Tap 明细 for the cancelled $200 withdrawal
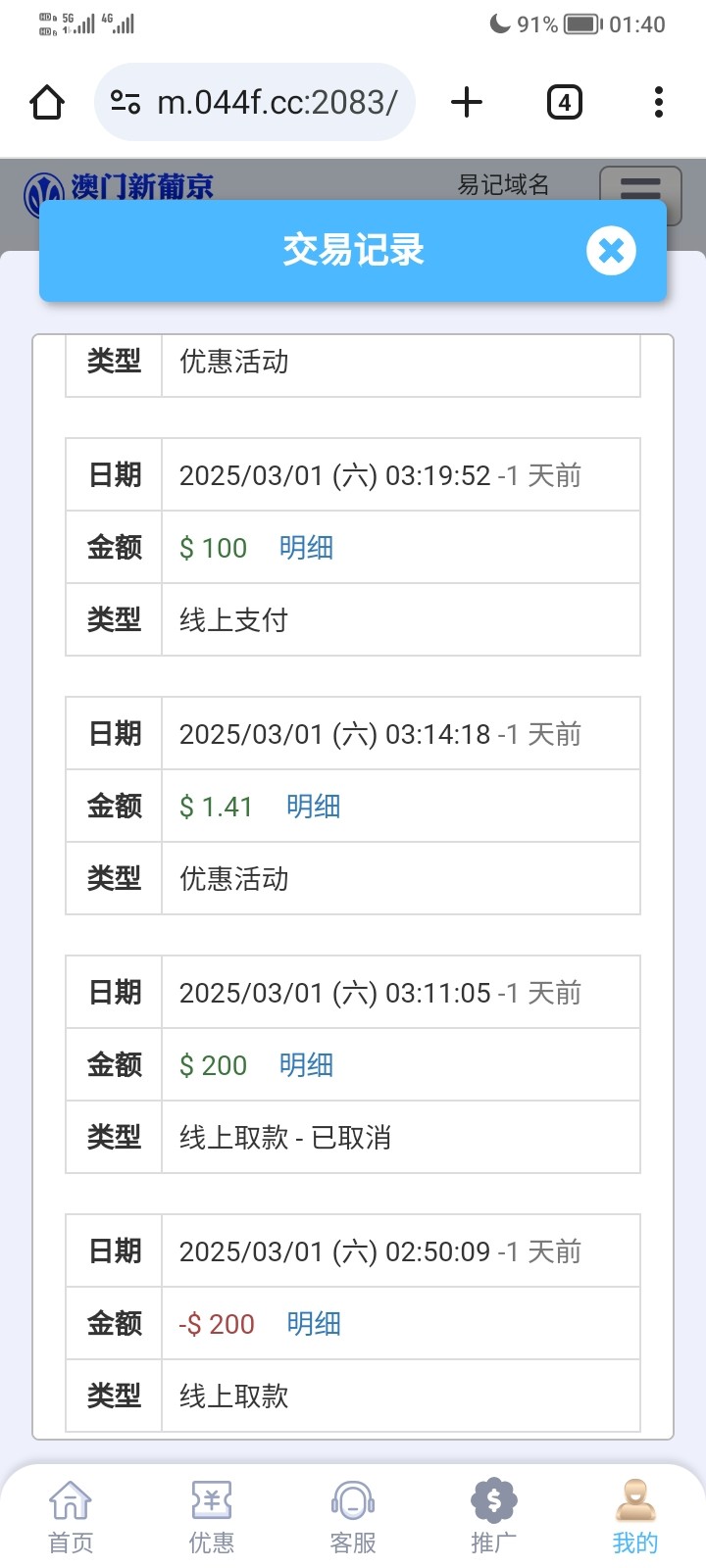Screen dimensions: 706x1568 click(306, 1064)
